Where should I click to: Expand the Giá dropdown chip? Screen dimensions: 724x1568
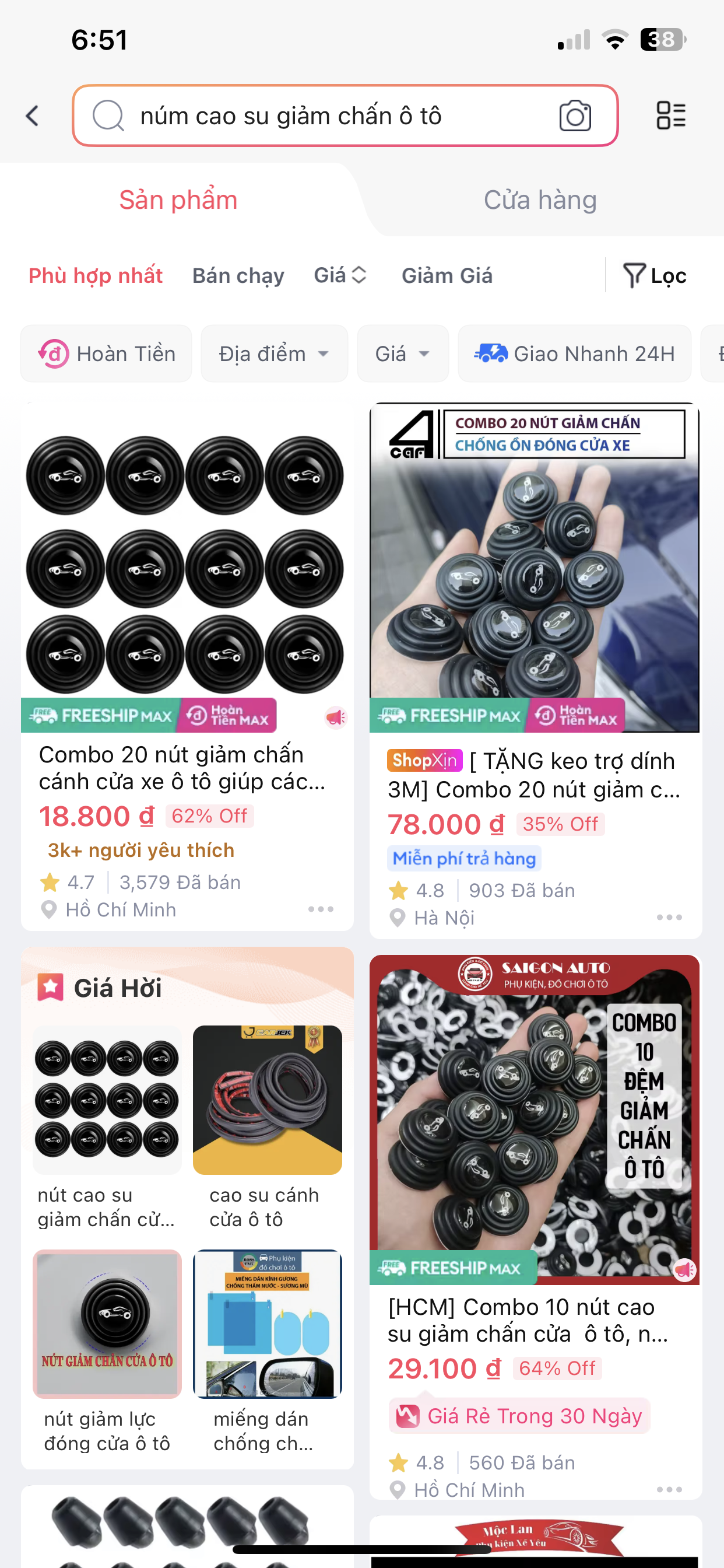pyautogui.click(x=402, y=353)
